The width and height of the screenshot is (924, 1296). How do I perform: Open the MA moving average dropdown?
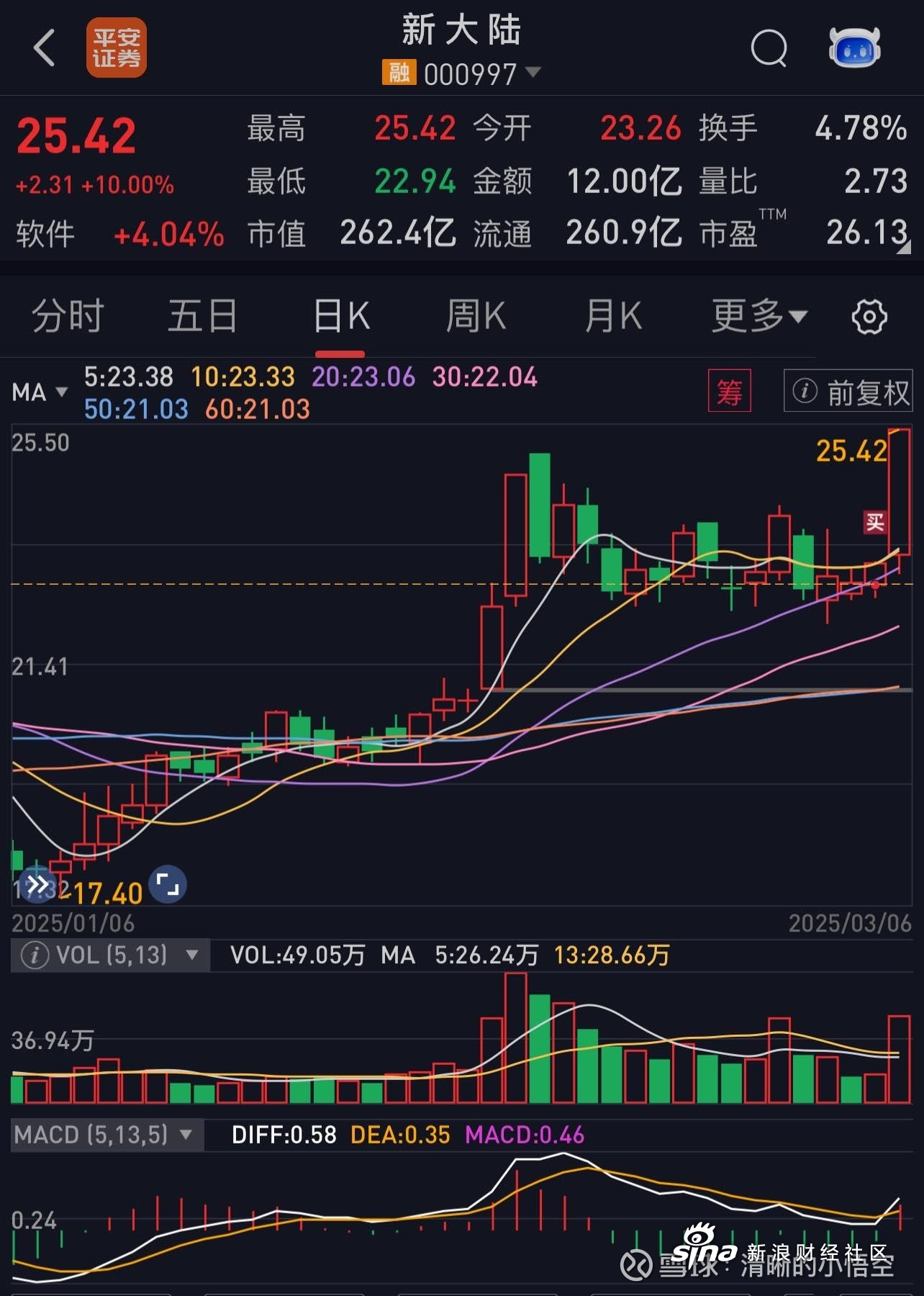click(x=40, y=392)
